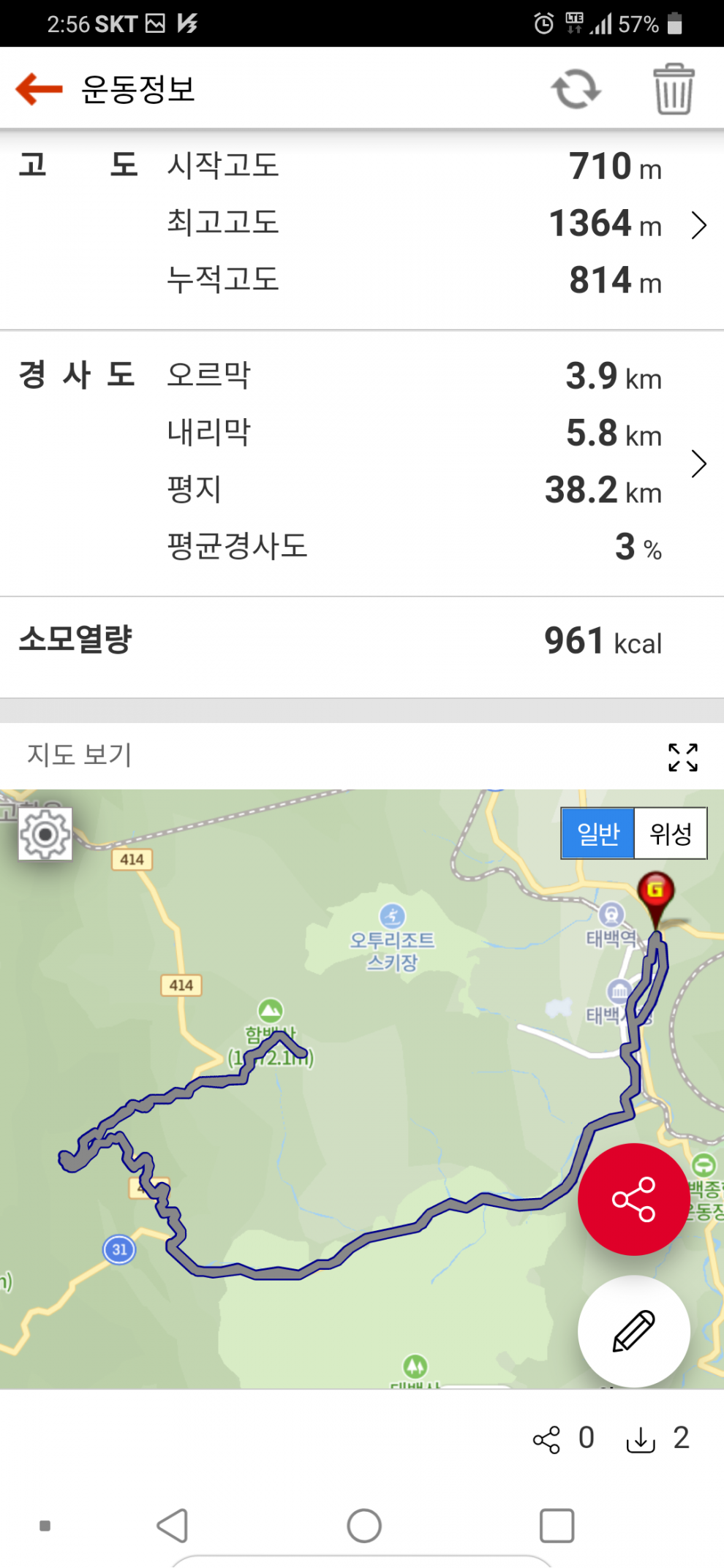
Task: Return to the Android home screen
Action: click(364, 1526)
